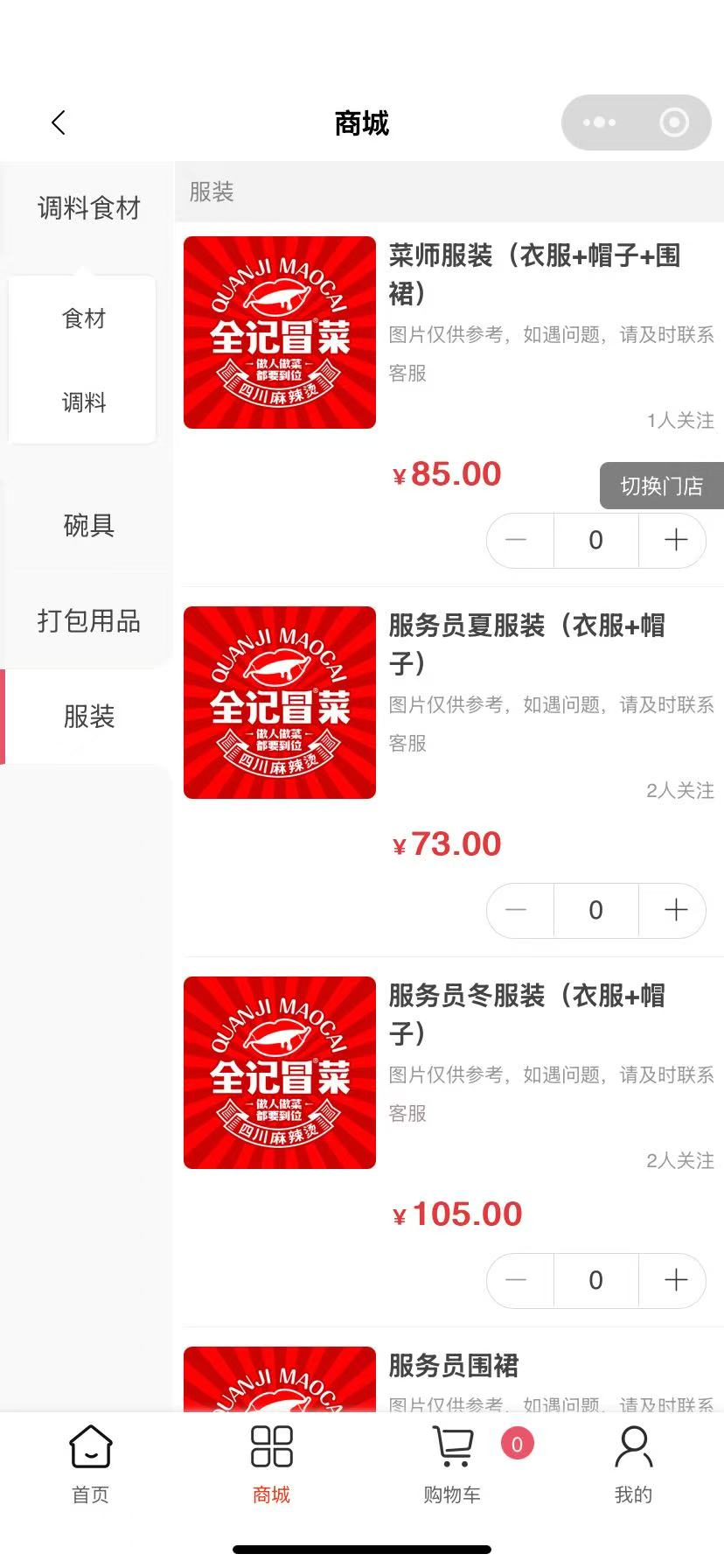Add one 服务员夏服装 with plus button

[675, 910]
